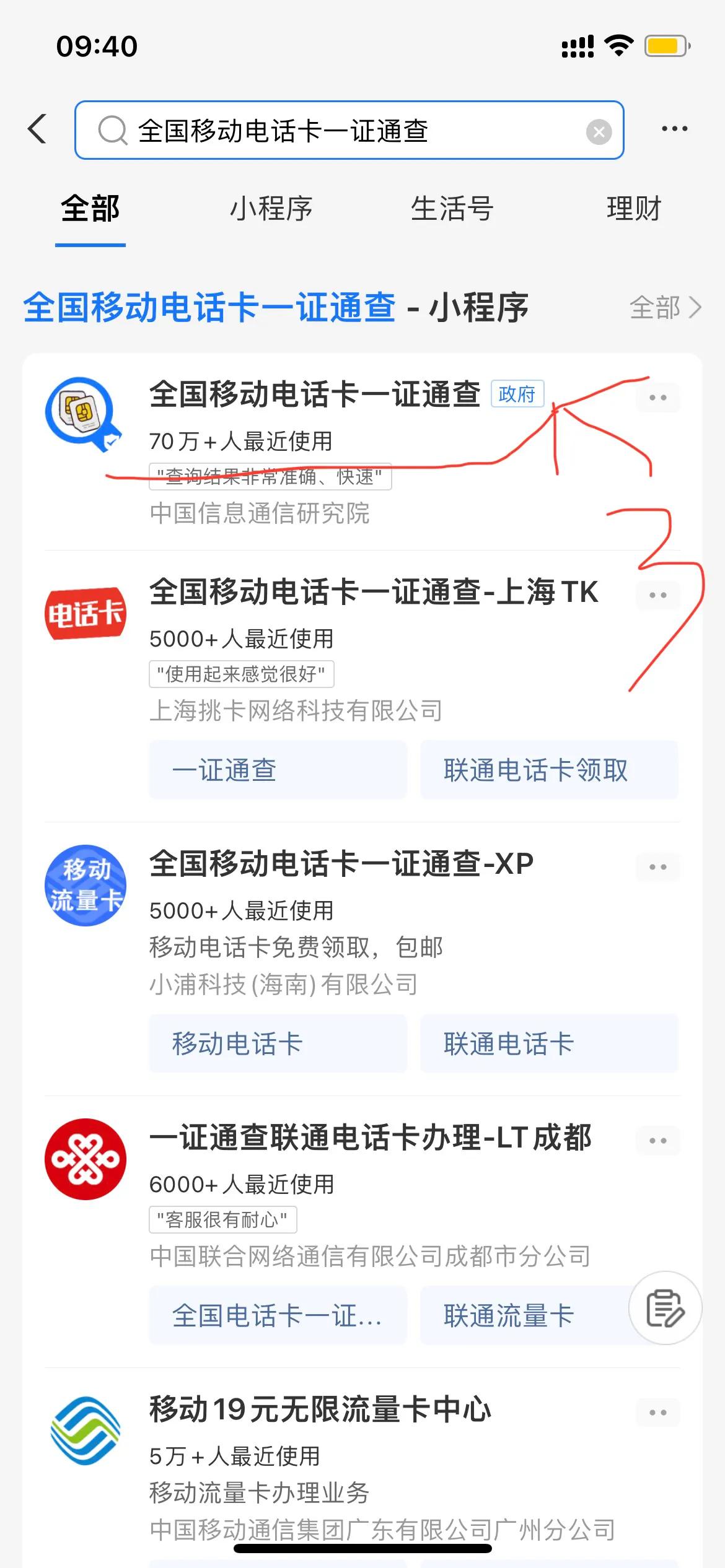This screenshot has height=1568, width=725.
Task: Tap the 联通电话卡领取 button
Action: pyautogui.click(x=550, y=770)
